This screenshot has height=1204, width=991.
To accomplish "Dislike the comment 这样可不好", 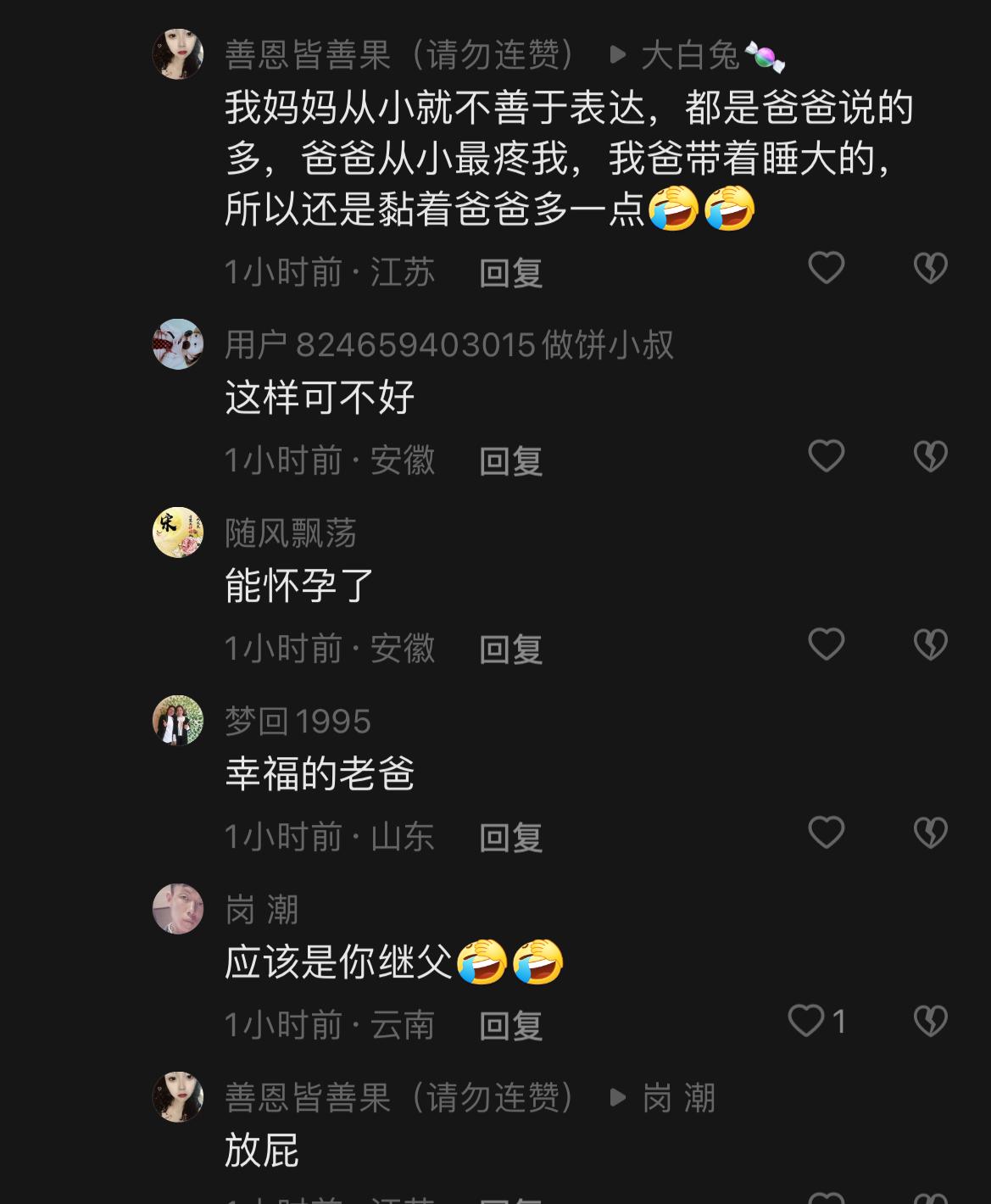I will click(x=930, y=457).
